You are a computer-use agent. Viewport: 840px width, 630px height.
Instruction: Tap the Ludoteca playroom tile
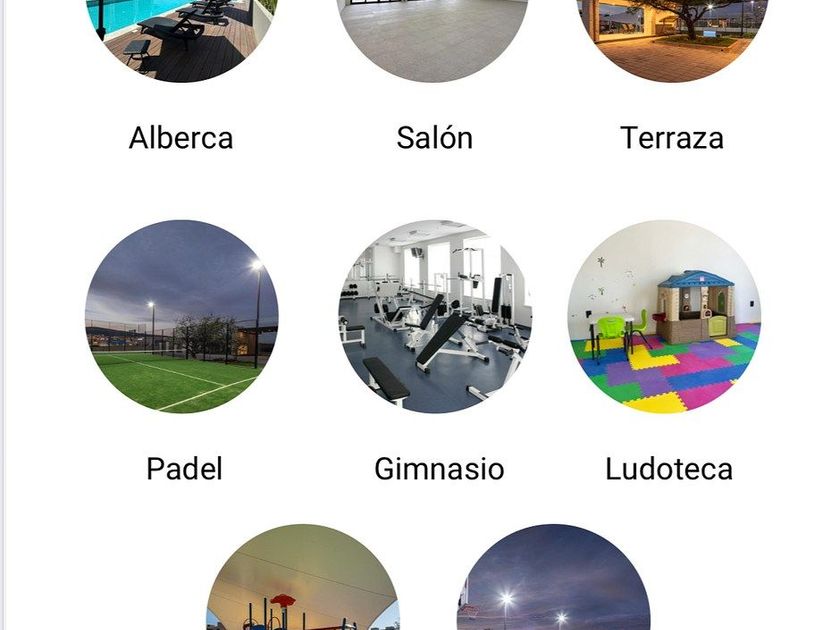click(x=665, y=317)
